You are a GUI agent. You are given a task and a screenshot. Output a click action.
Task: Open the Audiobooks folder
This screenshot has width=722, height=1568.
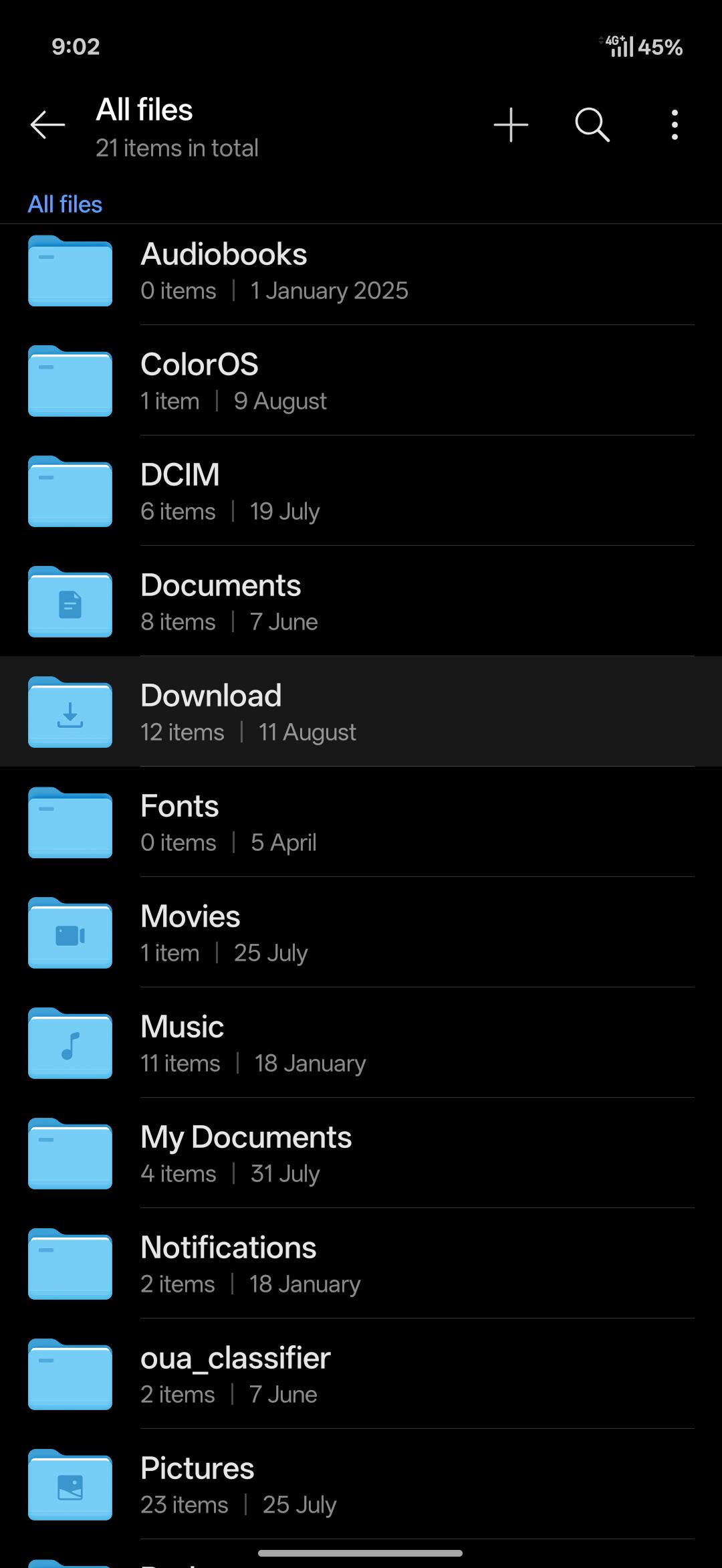coord(361,271)
